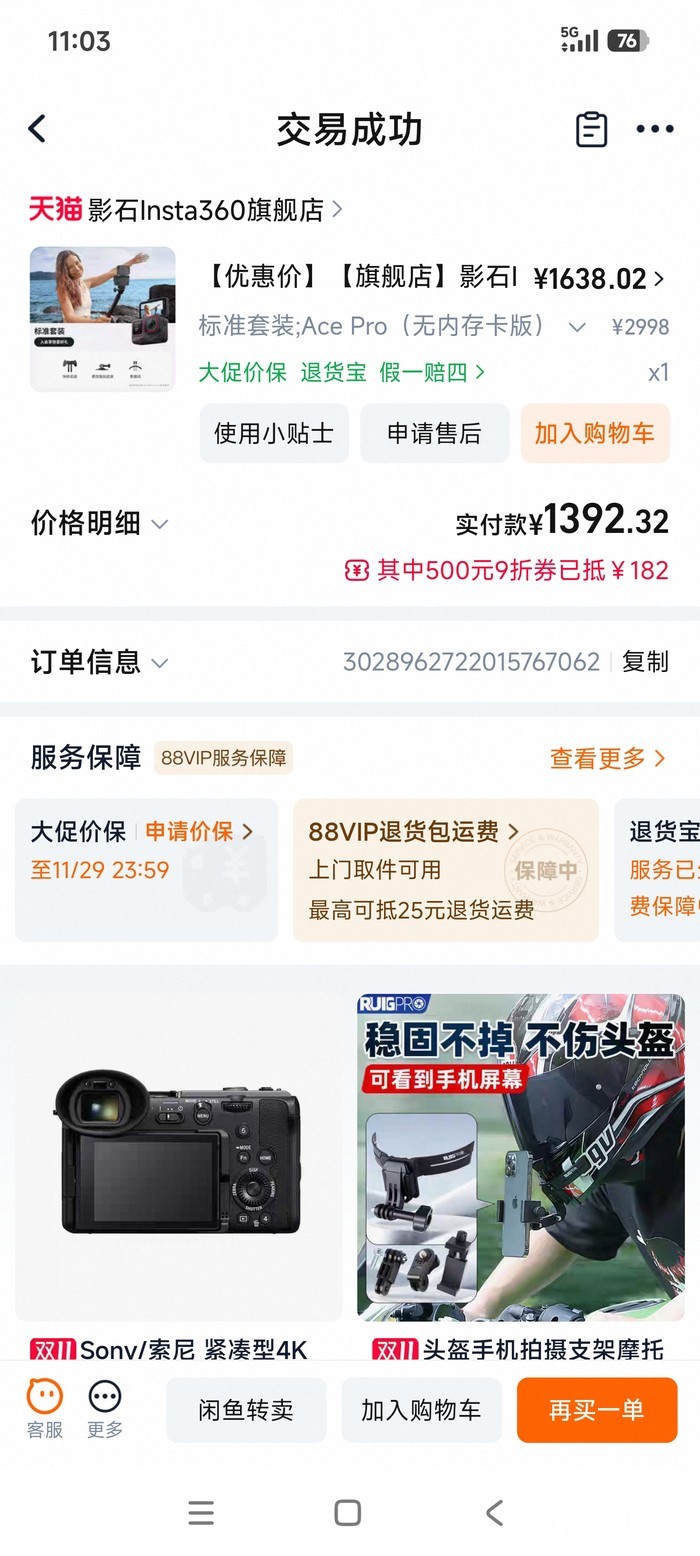Go back using the top-left arrow

37,129
